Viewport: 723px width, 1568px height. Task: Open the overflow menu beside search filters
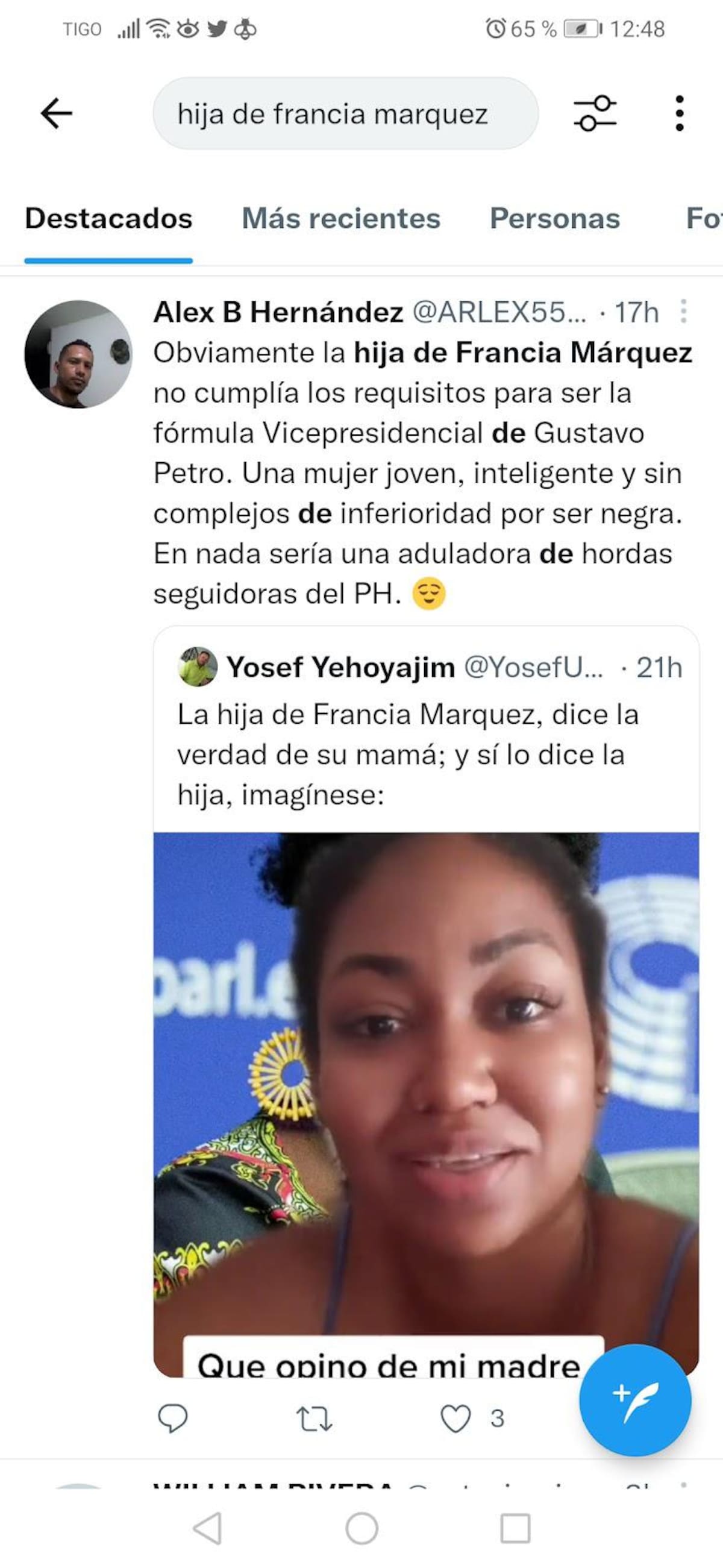(679, 113)
